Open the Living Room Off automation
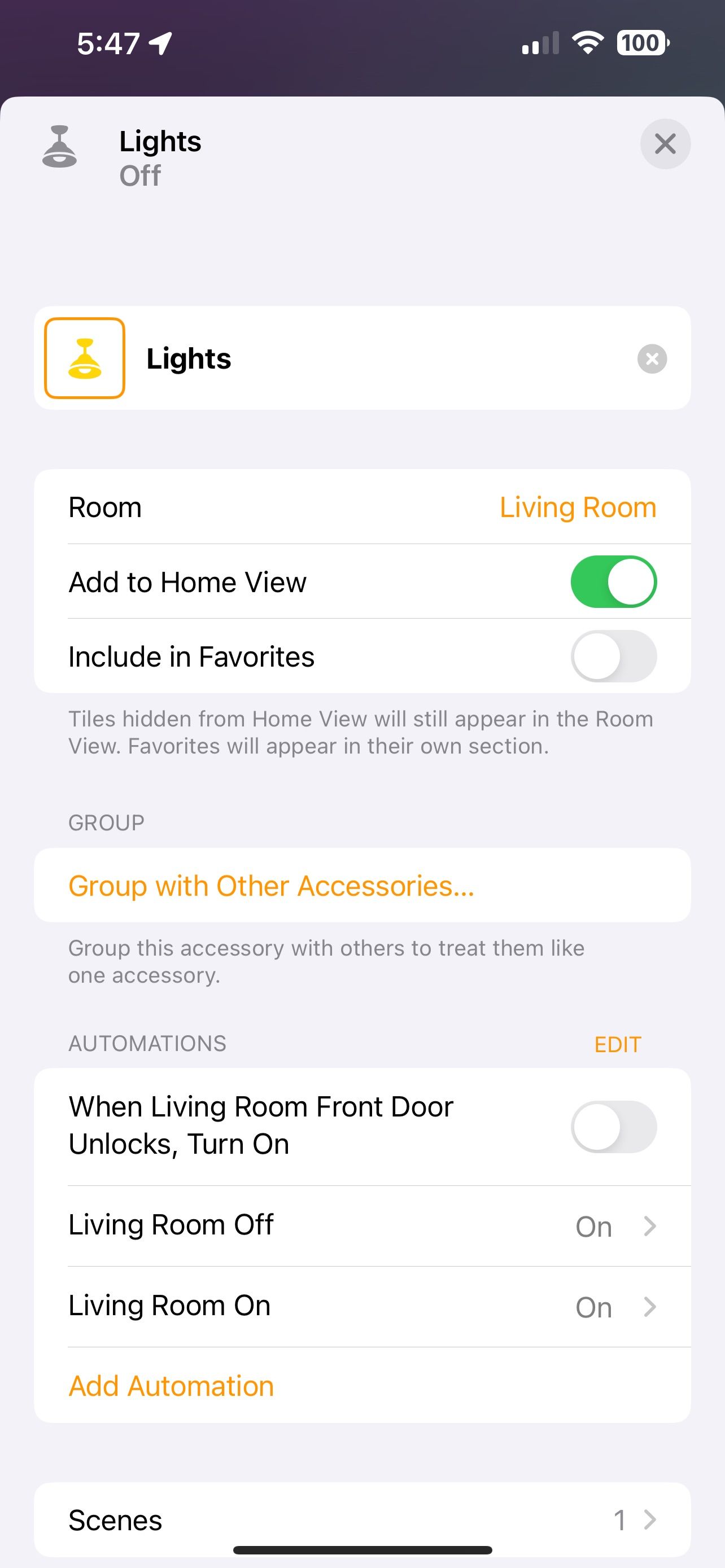725x1568 pixels. point(362,1226)
